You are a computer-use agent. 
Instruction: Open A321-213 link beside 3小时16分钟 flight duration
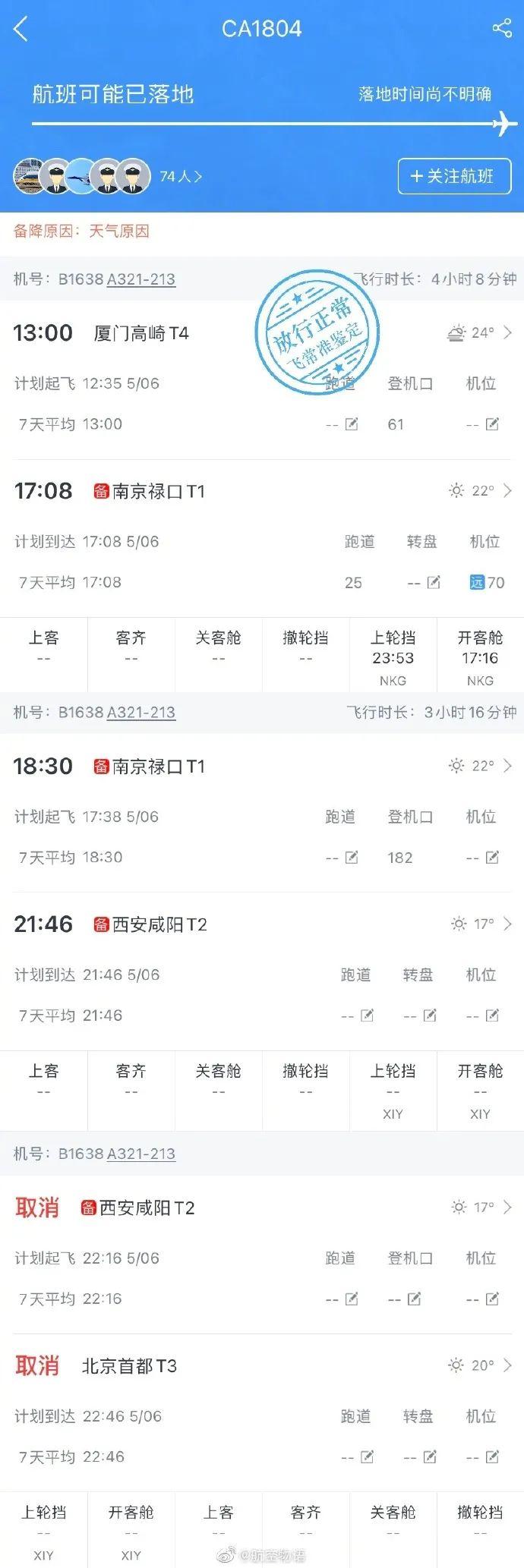pyautogui.click(x=141, y=712)
